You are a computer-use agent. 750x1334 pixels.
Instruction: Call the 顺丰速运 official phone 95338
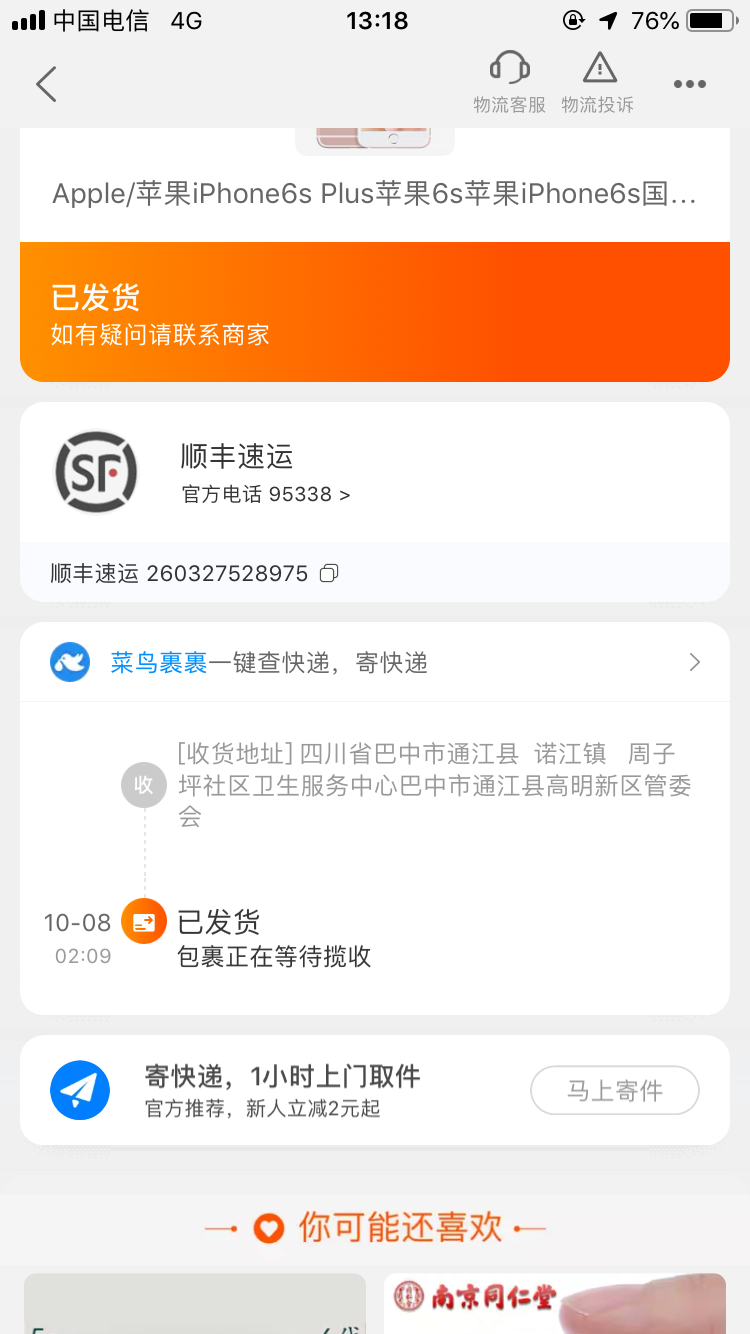click(266, 494)
